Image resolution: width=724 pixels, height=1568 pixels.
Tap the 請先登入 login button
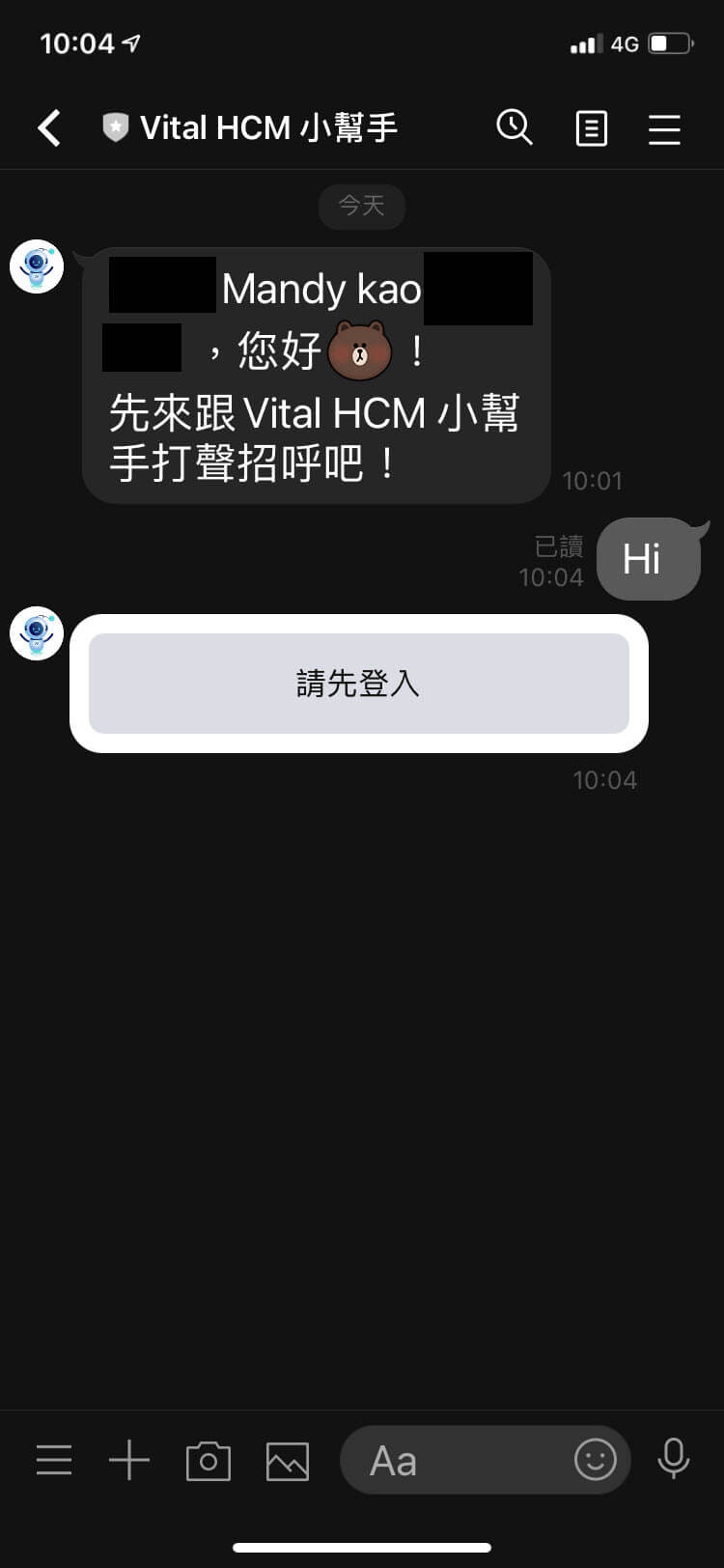(358, 684)
